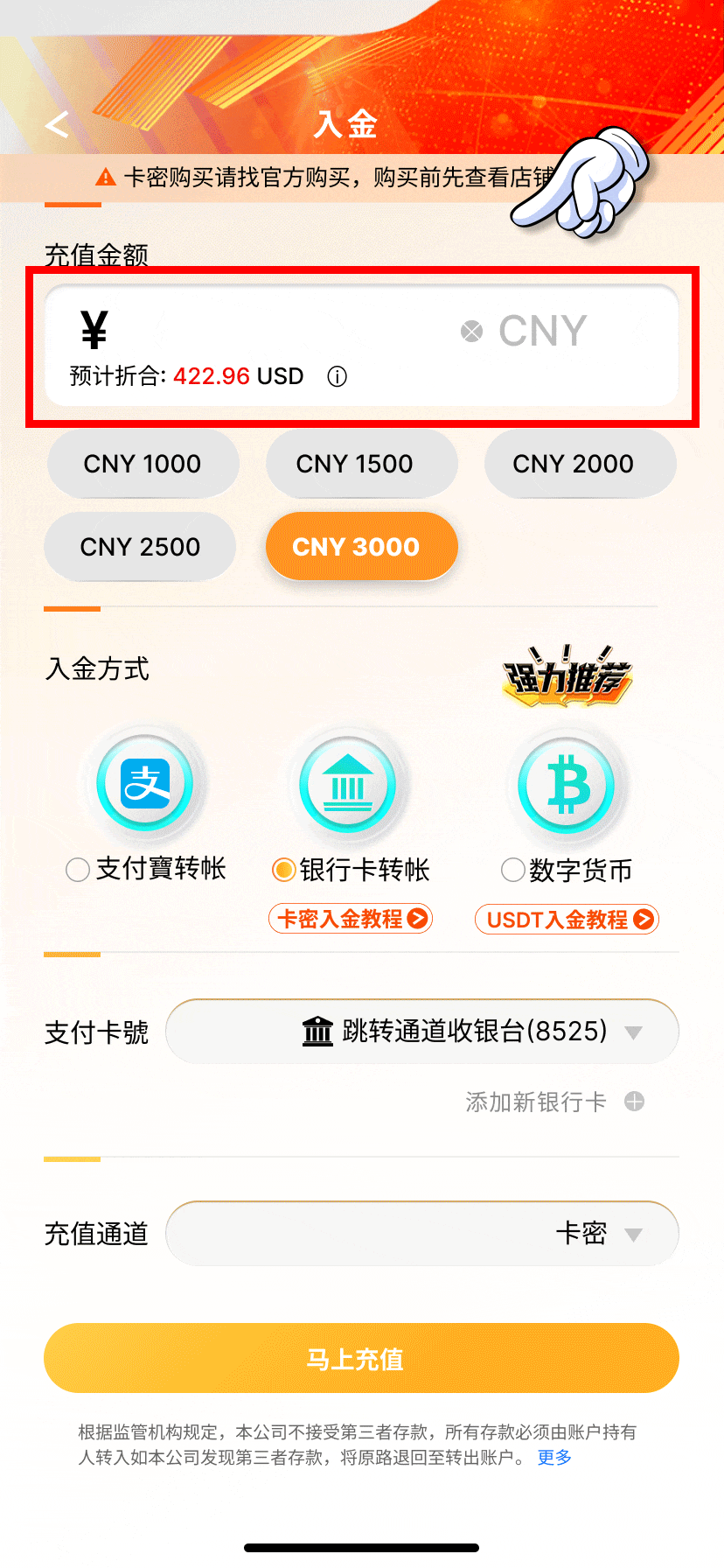Viewport: 724px width, 1568px height.
Task: Select the 银行卡转帐 radio button
Action: 285,870
